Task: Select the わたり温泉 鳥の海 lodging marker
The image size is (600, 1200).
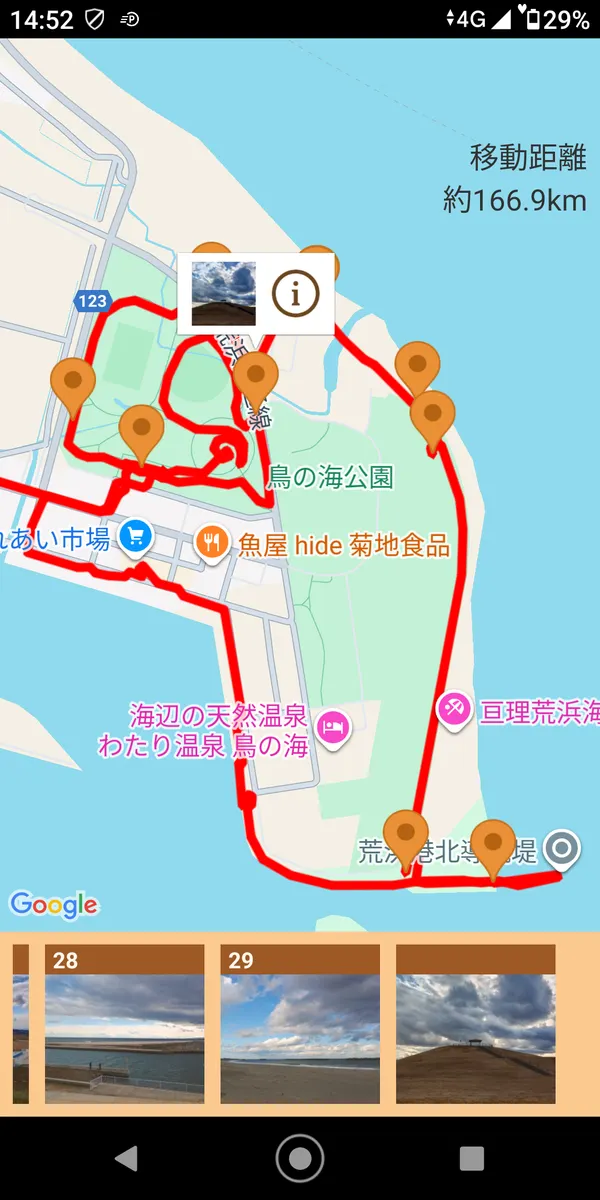Action: coord(331,729)
